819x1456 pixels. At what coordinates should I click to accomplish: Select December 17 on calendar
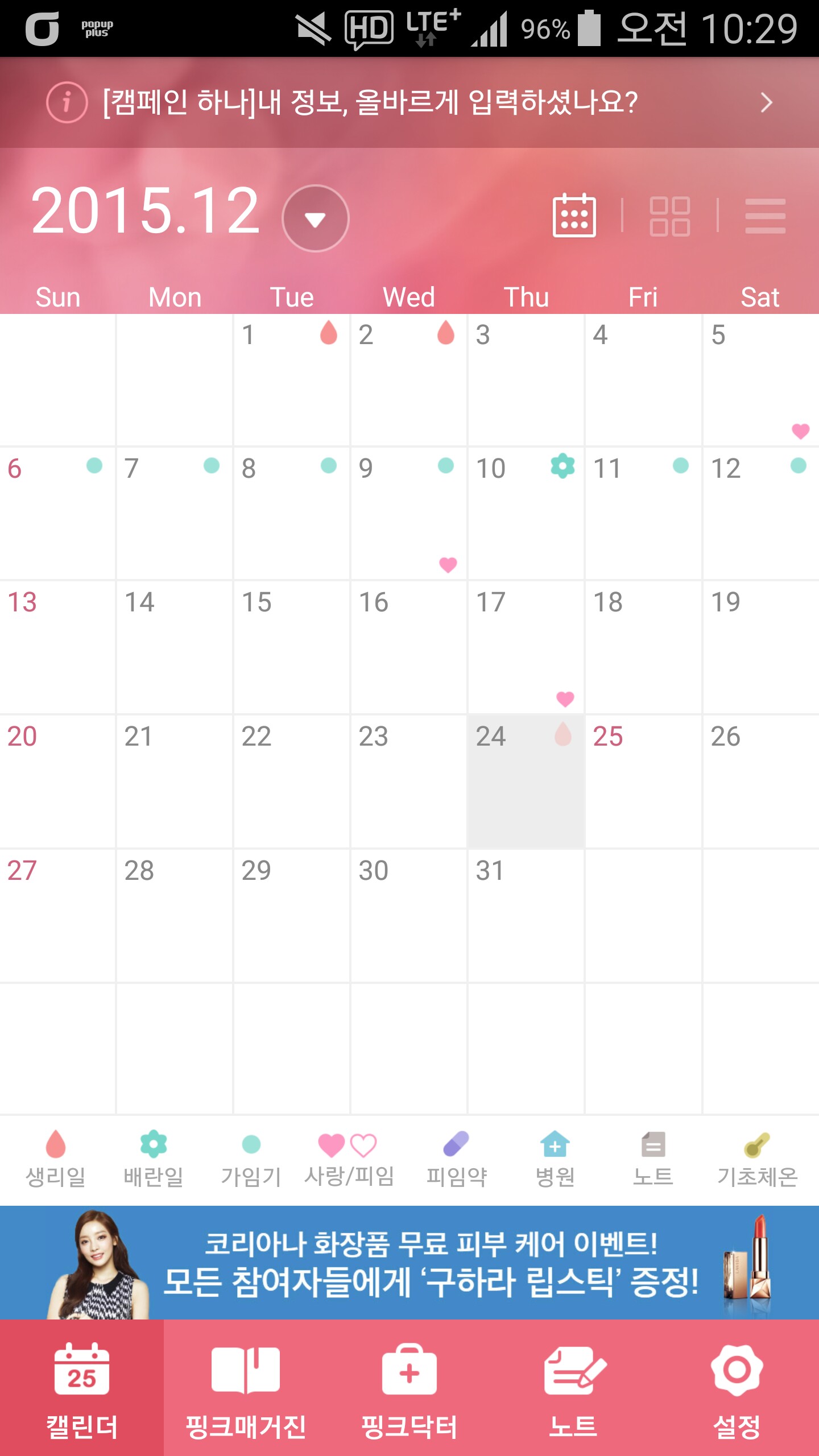click(526, 647)
